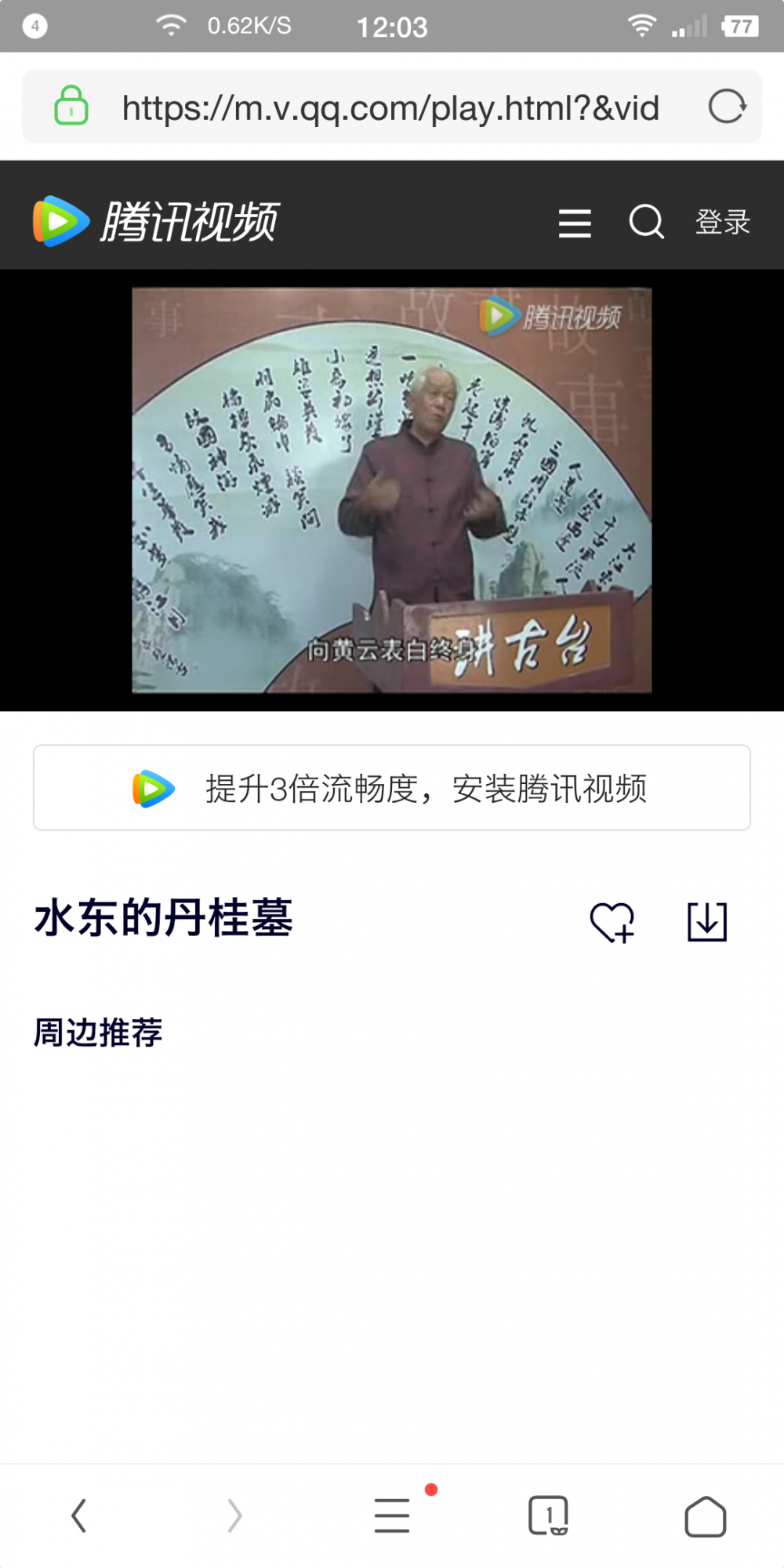Click the 登录 login link
Image resolution: width=784 pixels, height=1568 pixels.
point(723,223)
